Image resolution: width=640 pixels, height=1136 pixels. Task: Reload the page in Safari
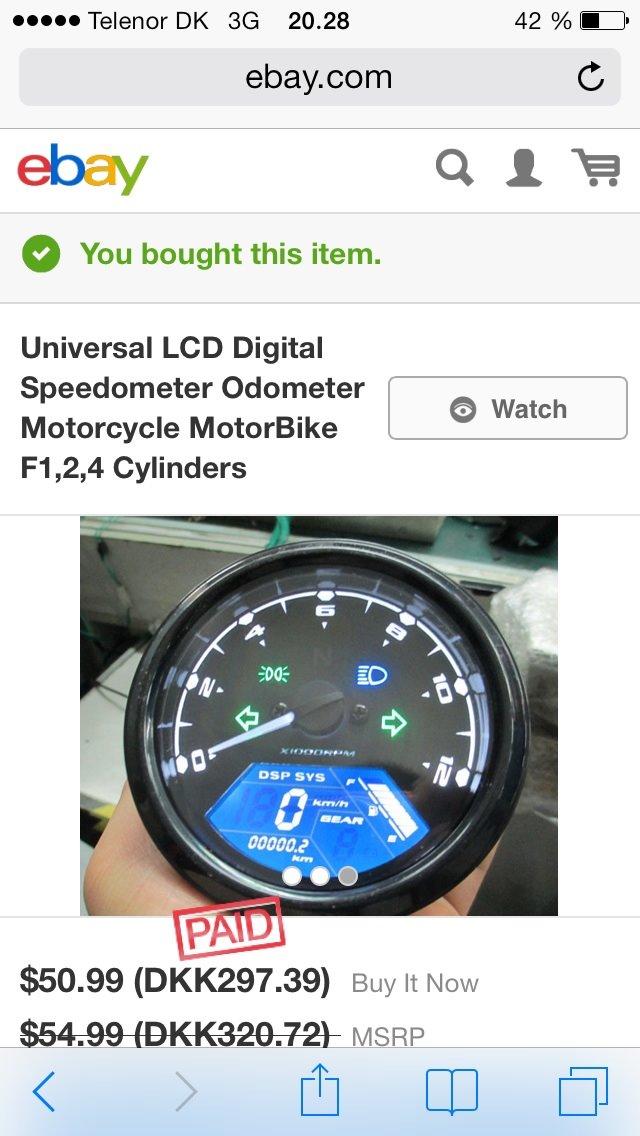tap(591, 77)
